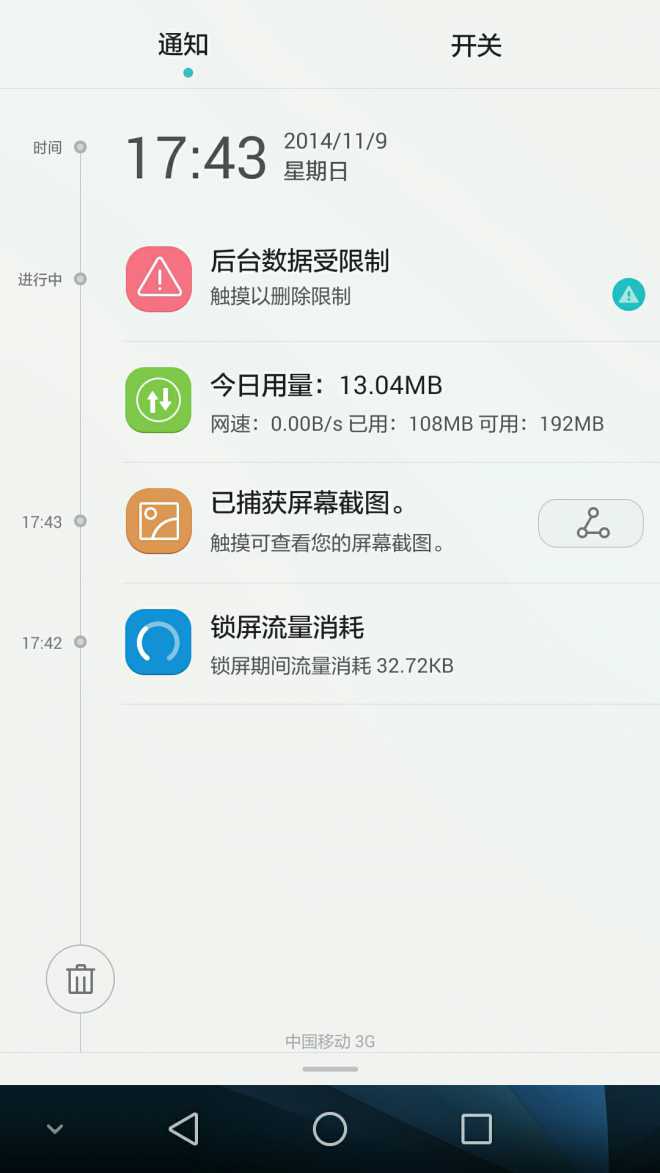660x1173 pixels.
Task: Share the captured screenshot
Action: [x=590, y=523]
